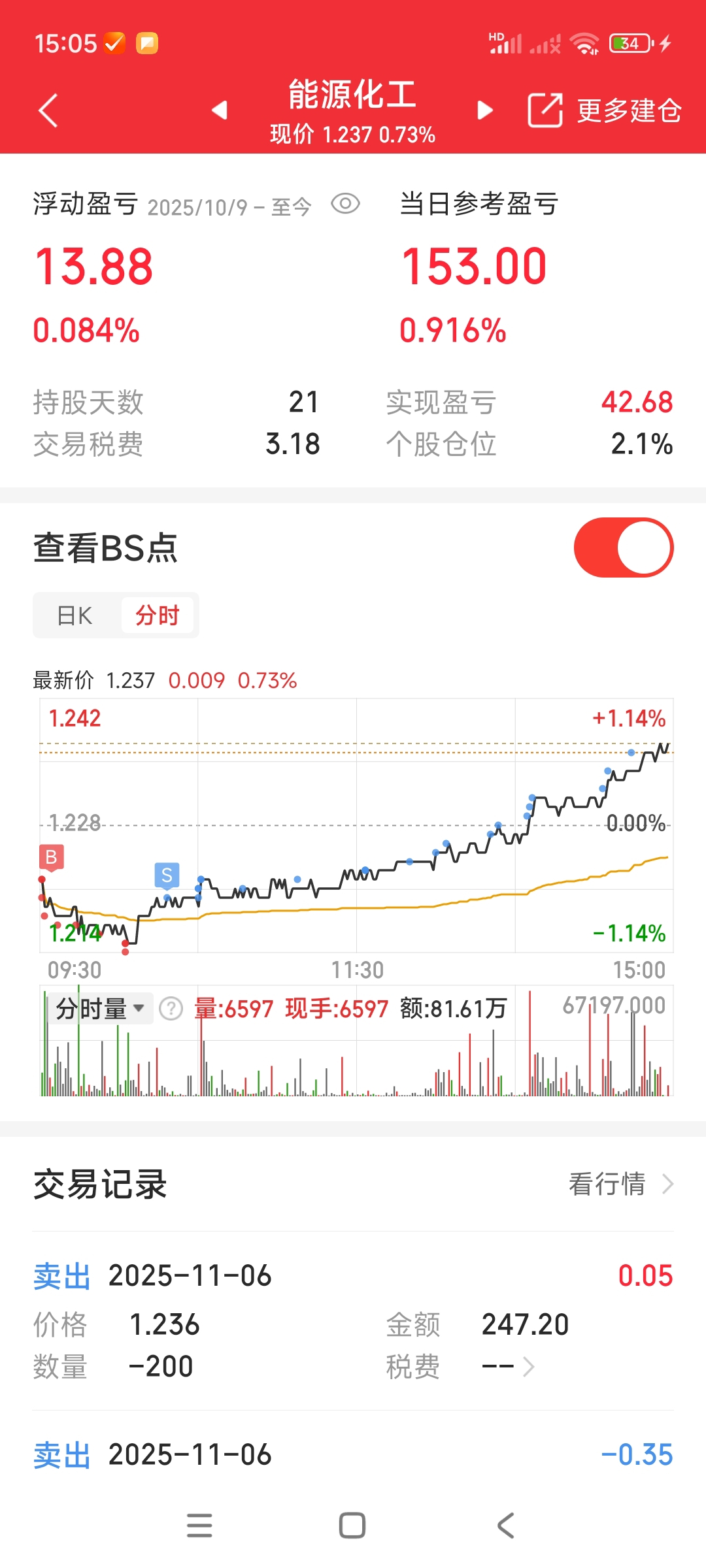
Task: Hide the floating profit figures with the eye icon
Action: tap(345, 204)
